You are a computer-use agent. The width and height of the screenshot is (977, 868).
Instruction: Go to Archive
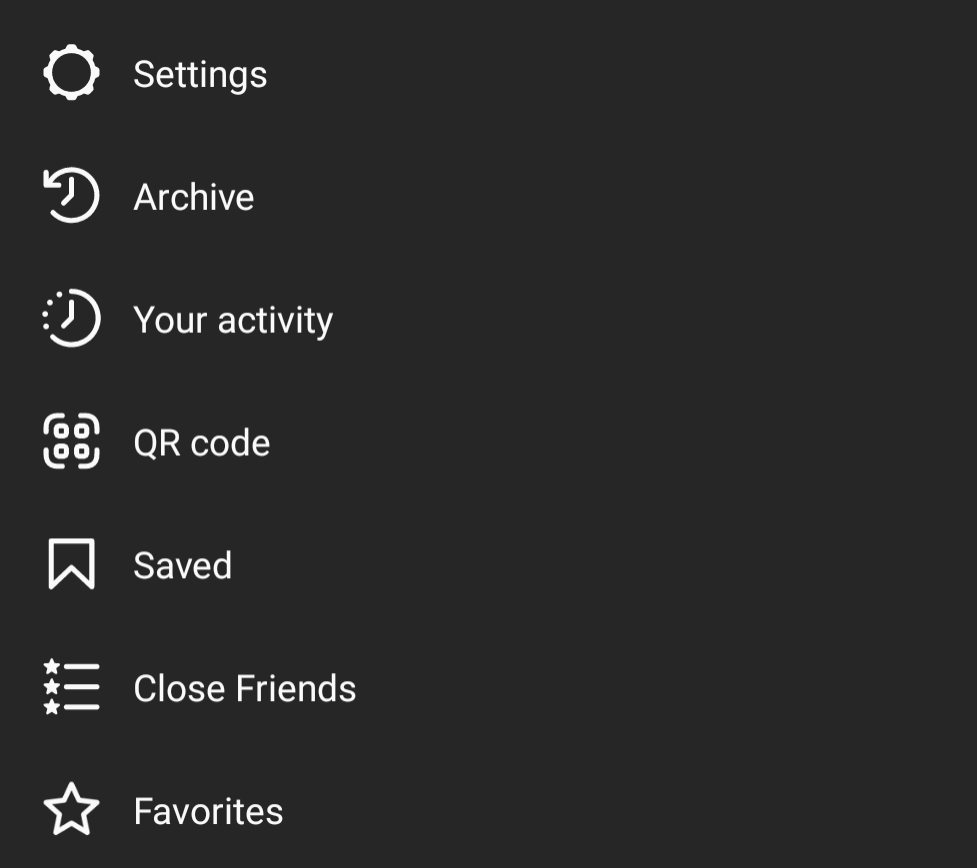click(x=193, y=197)
